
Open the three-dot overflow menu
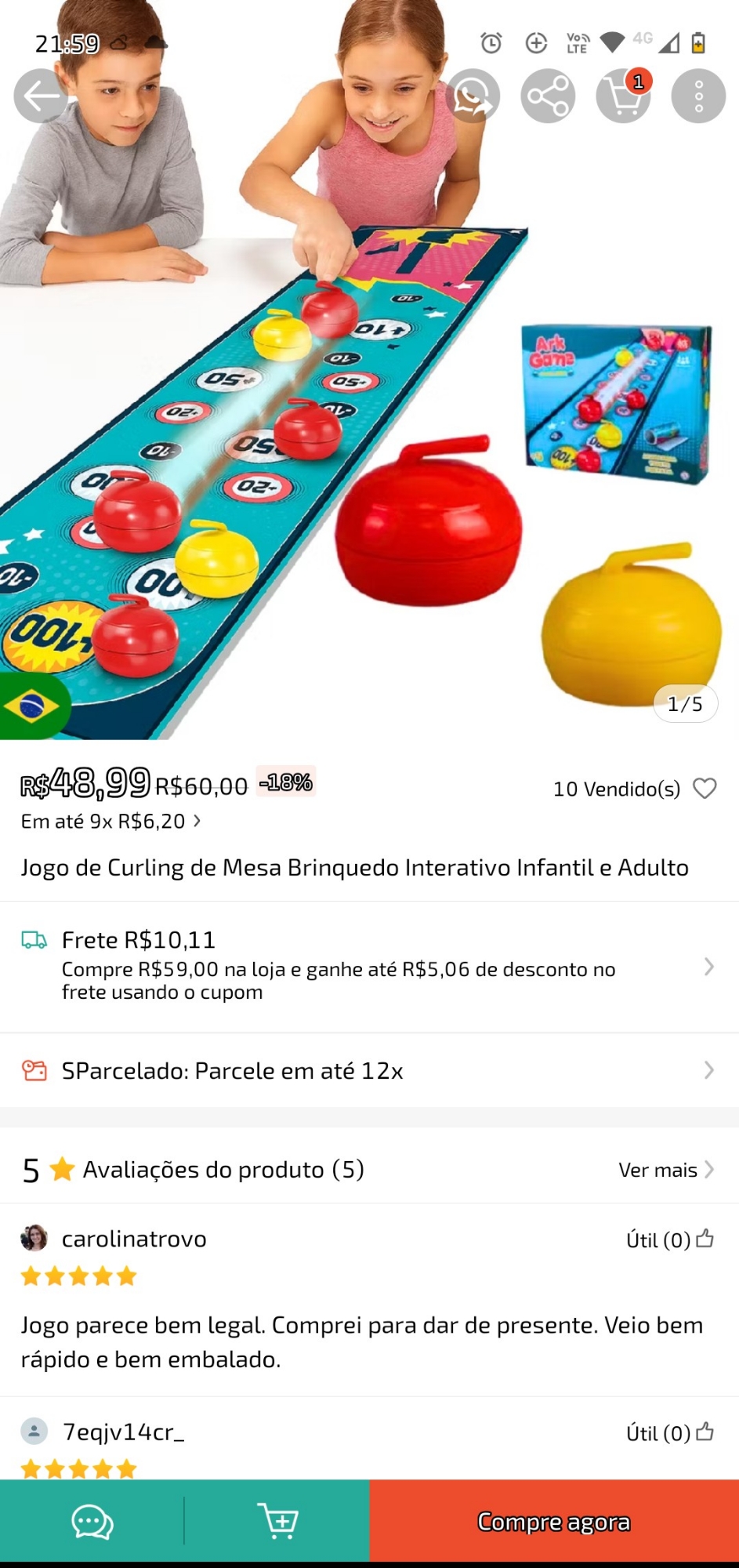pyautogui.click(x=698, y=96)
